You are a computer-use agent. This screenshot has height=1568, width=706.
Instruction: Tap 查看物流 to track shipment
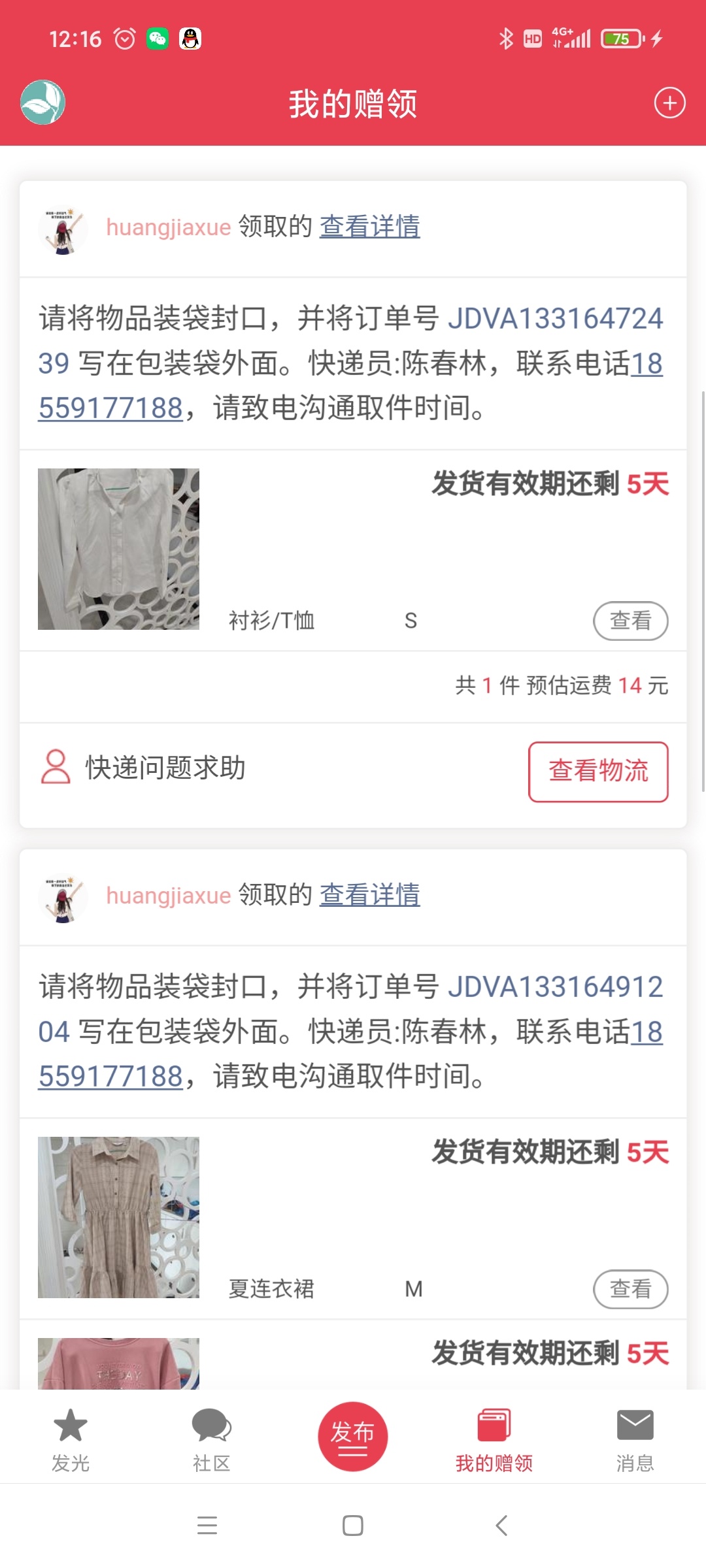click(x=597, y=771)
